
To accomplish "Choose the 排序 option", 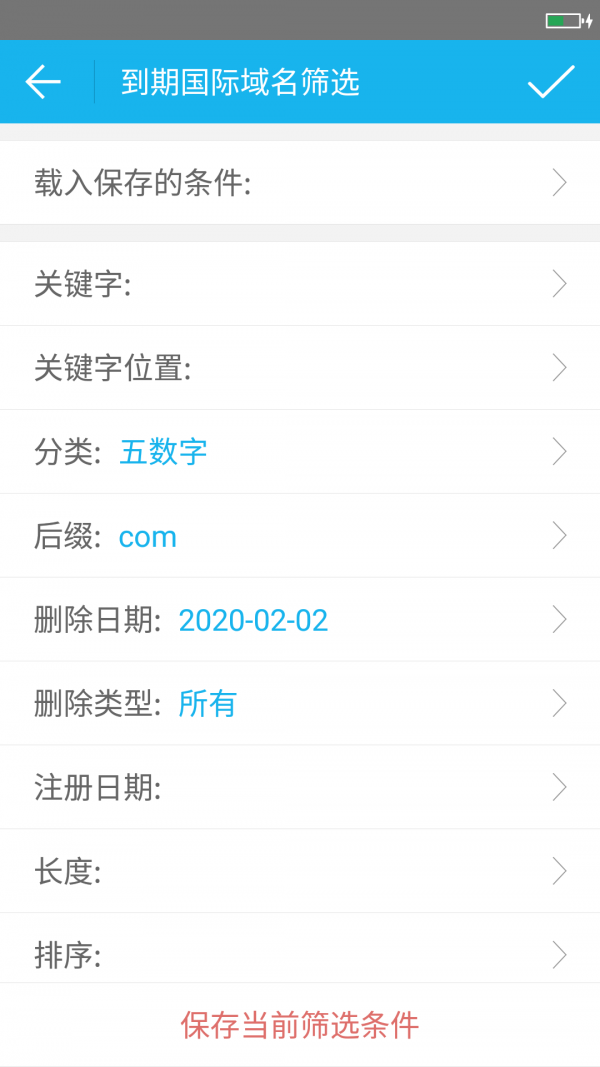I will tap(300, 955).
